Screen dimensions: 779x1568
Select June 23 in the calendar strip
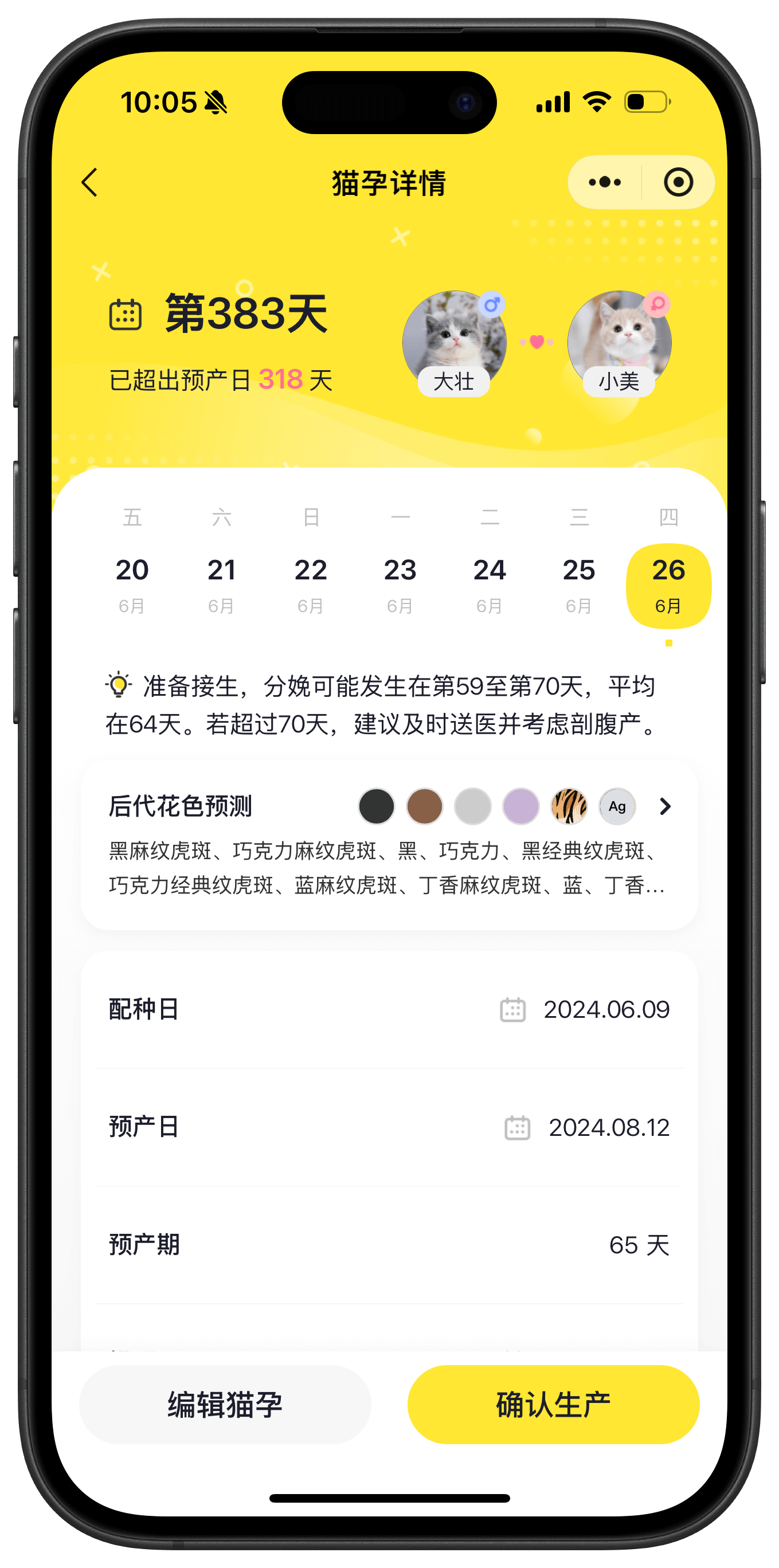coord(400,585)
